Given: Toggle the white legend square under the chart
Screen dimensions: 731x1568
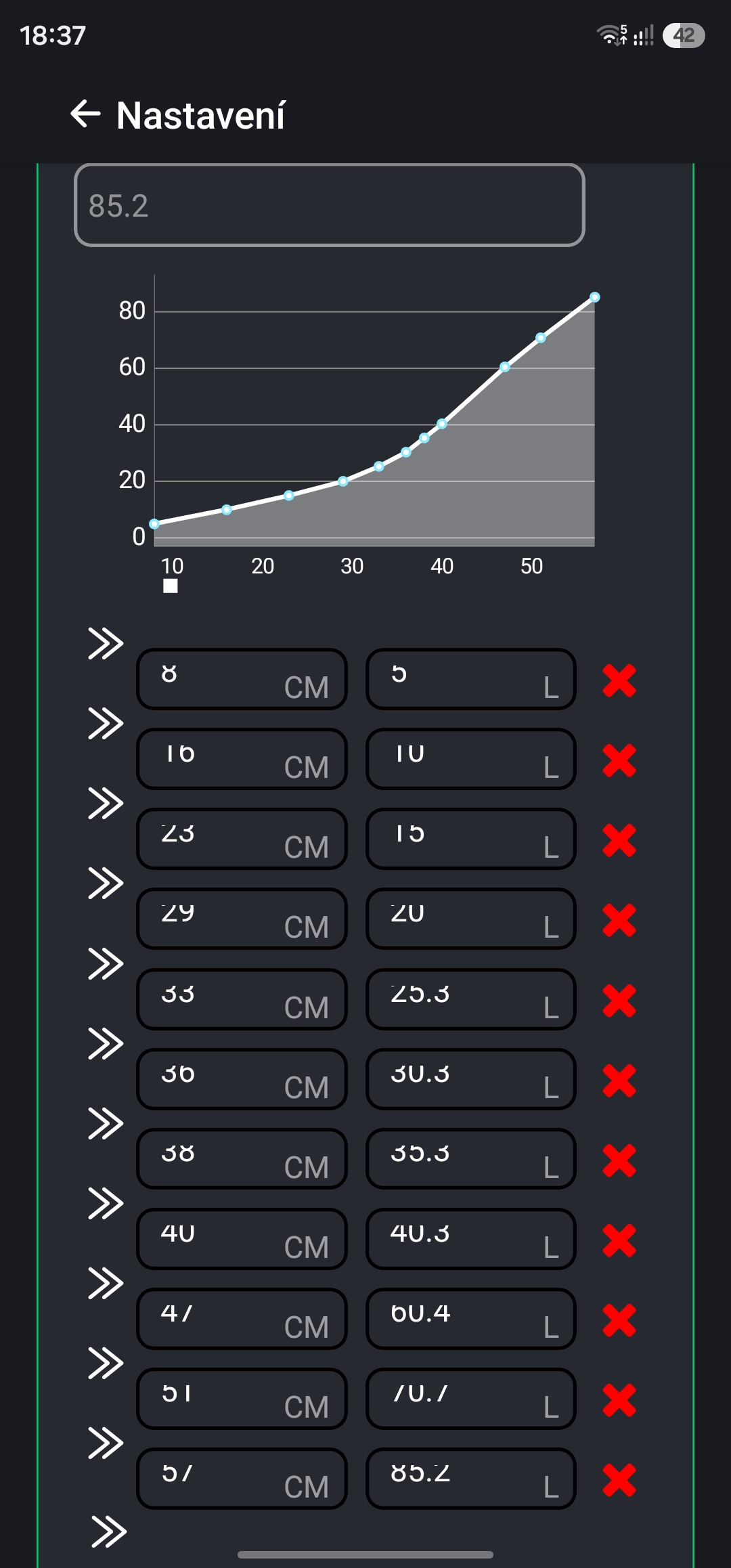Looking at the screenshot, I should tap(171, 586).
